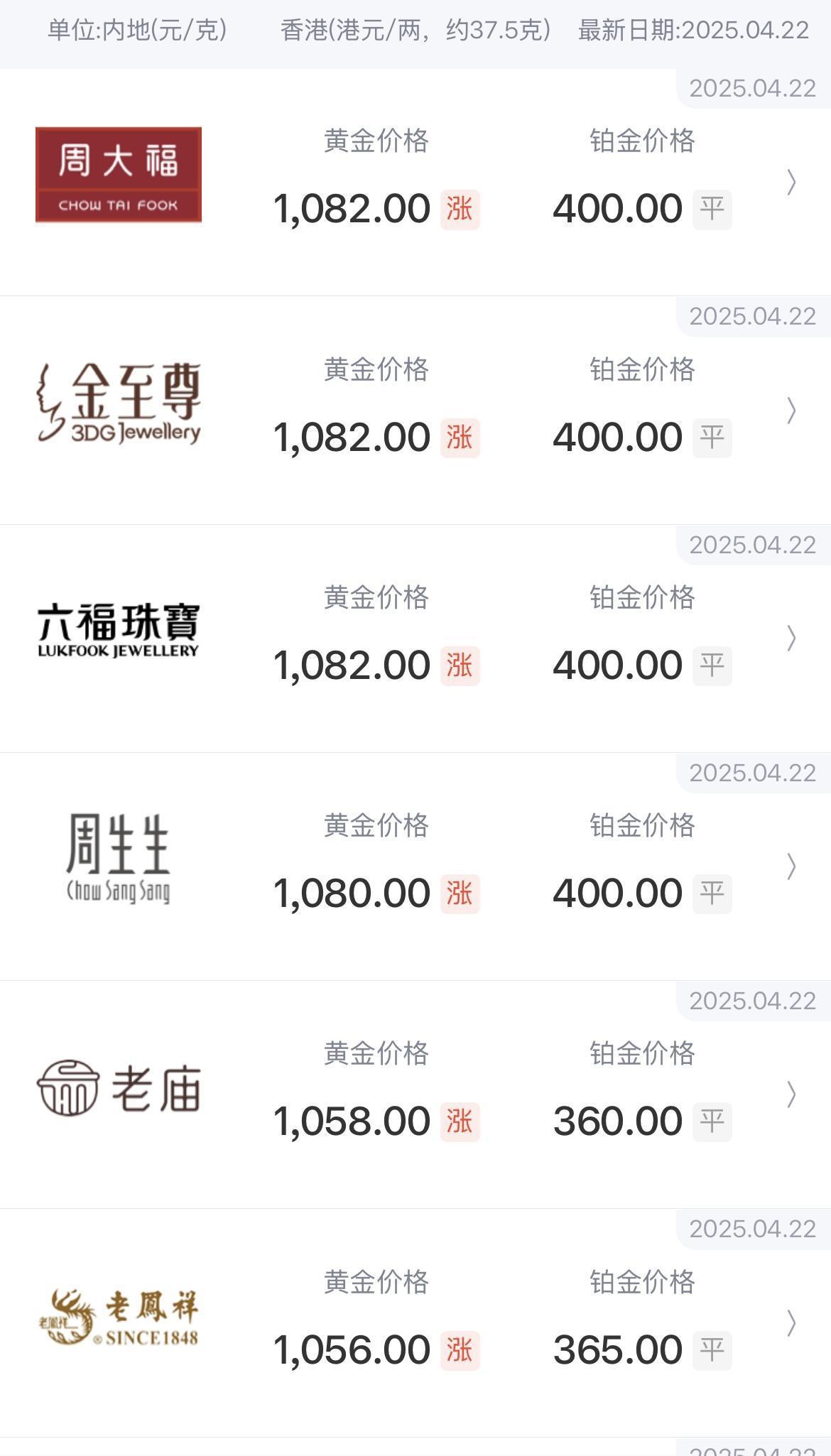Open 六福珠寶 Lukfook Jewellery gold prices
Screen dimensions: 831x1456
point(415,639)
